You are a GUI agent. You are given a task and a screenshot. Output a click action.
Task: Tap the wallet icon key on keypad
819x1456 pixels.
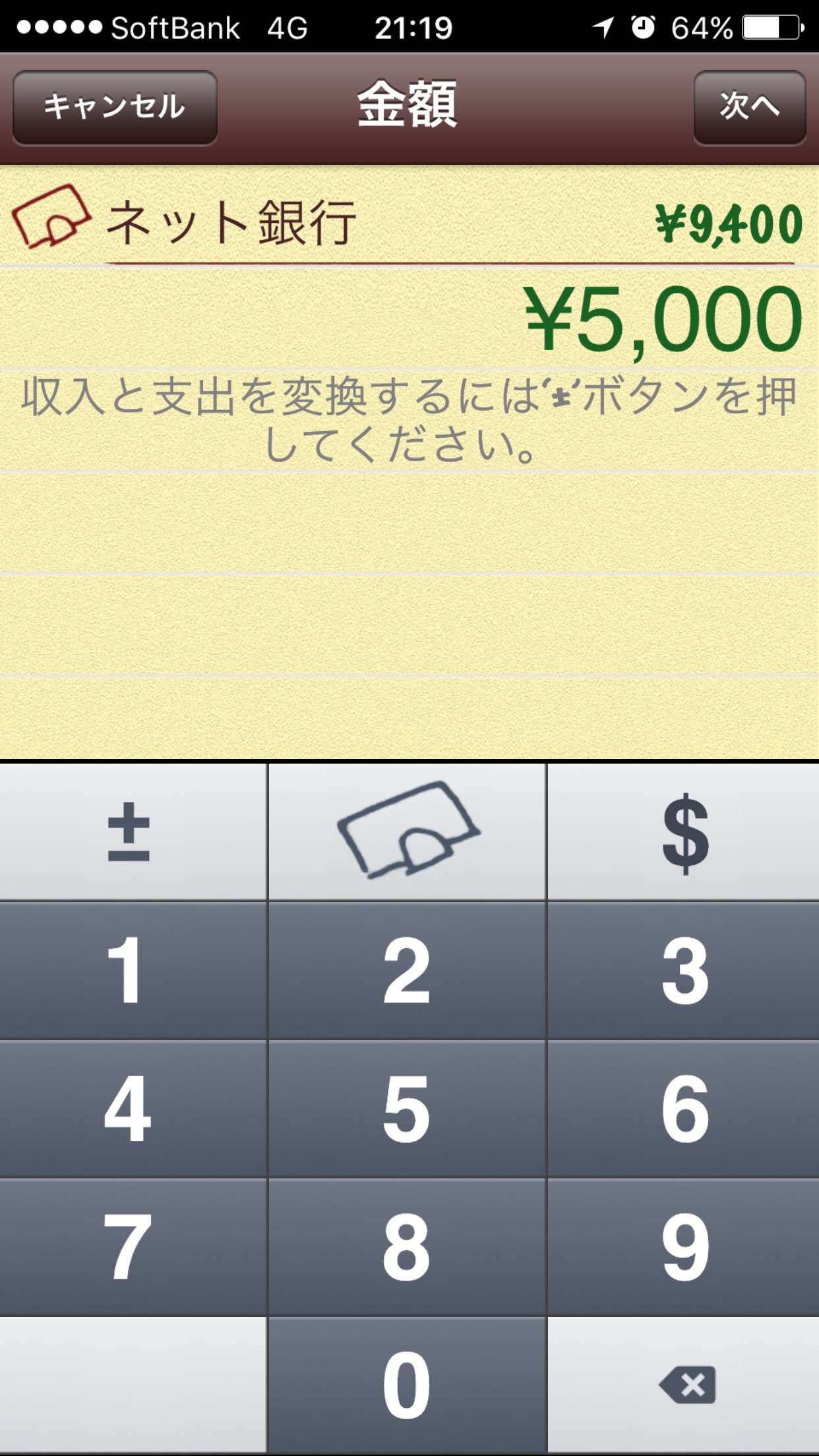(x=408, y=831)
